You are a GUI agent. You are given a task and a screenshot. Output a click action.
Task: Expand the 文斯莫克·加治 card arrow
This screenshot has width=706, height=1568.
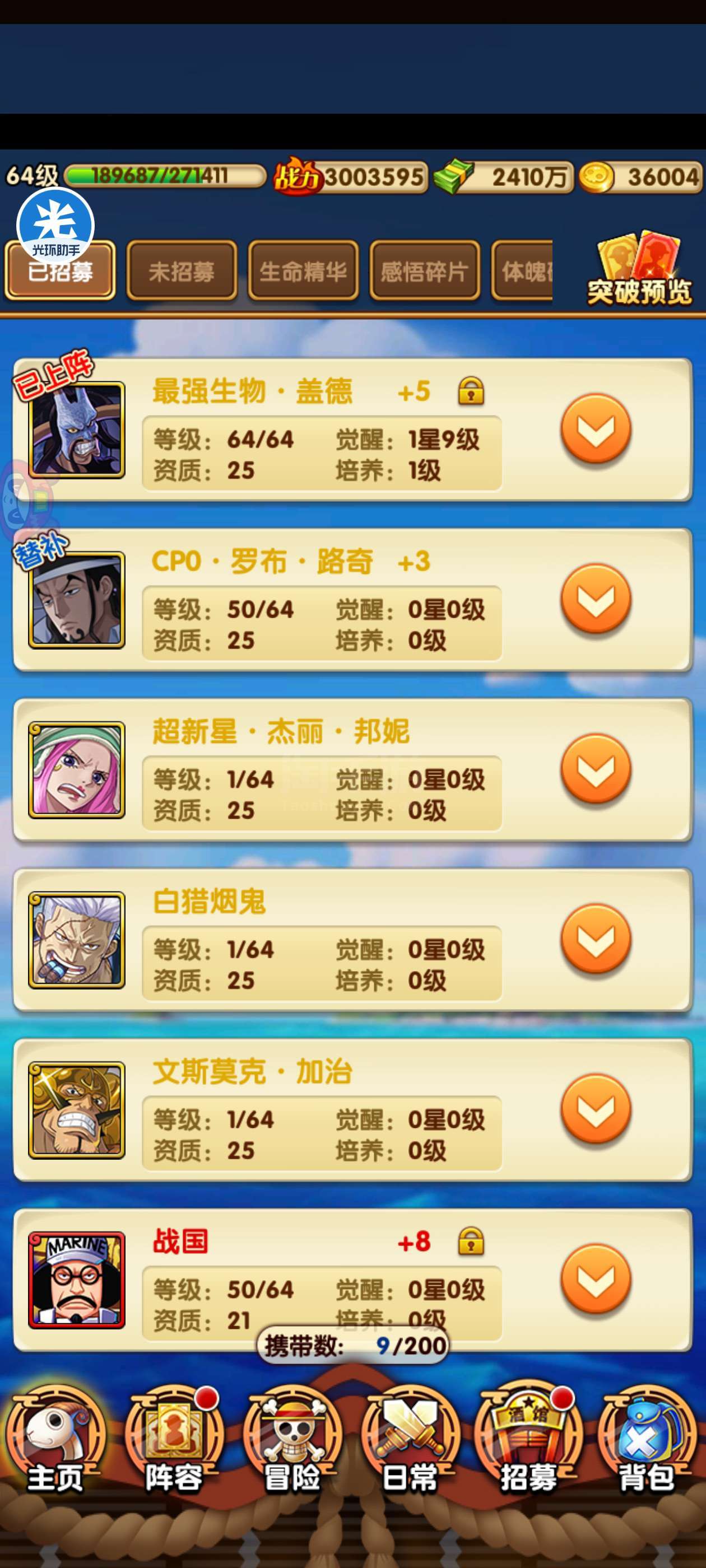pyautogui.click(x=596, y=1109)
